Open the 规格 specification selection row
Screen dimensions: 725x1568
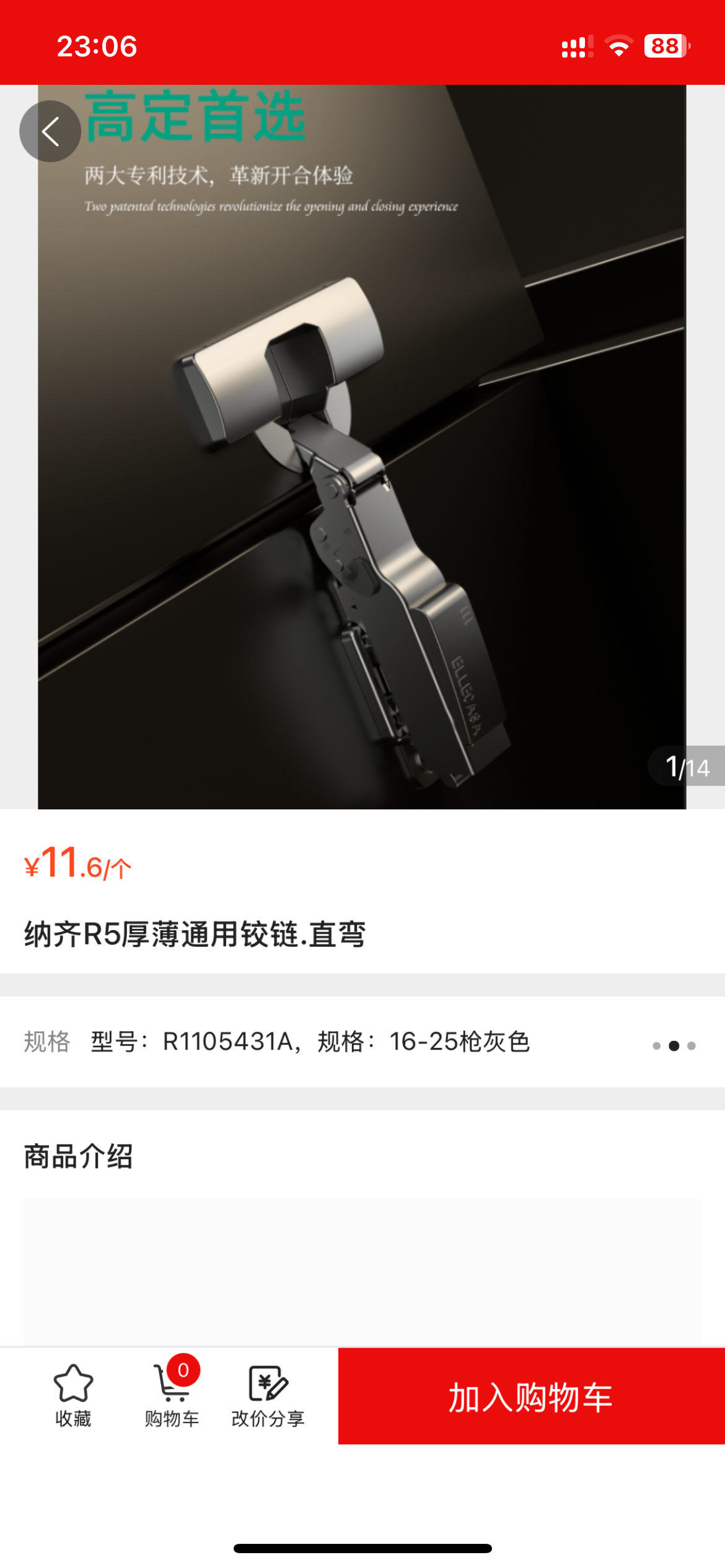point(362,1042)
